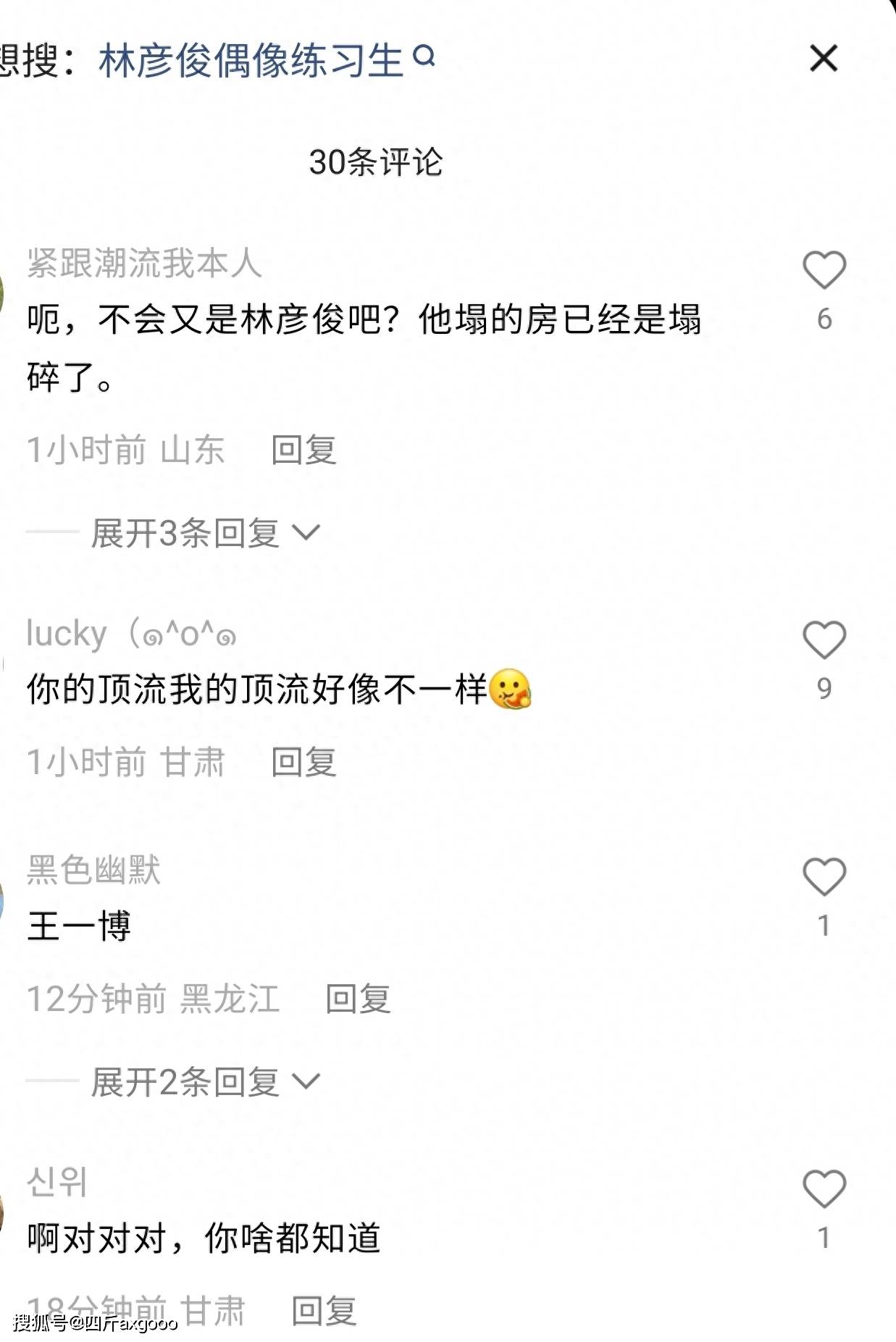This screenshot has height=1342, width=896.
Task: Like 黑色幽默's comment 王一博
Action: point(824,877)
